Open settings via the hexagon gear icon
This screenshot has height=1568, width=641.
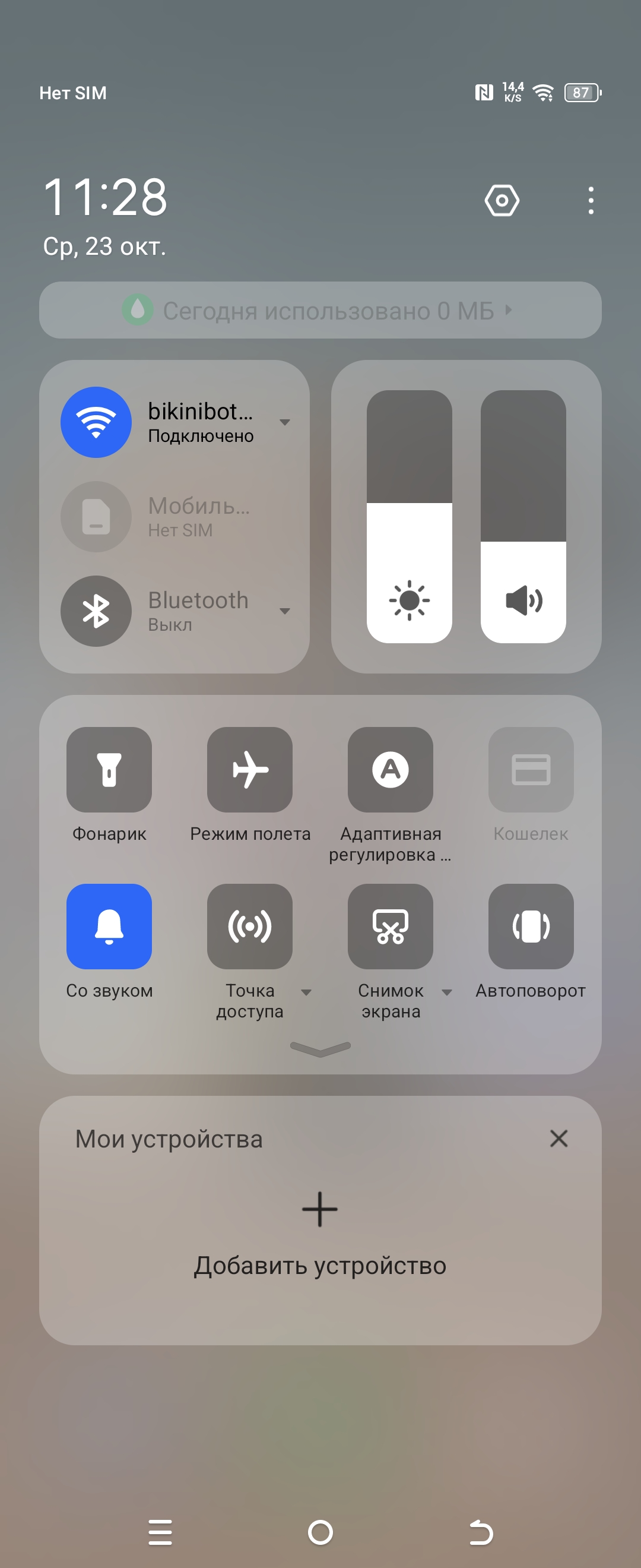[x=502, y=200]
